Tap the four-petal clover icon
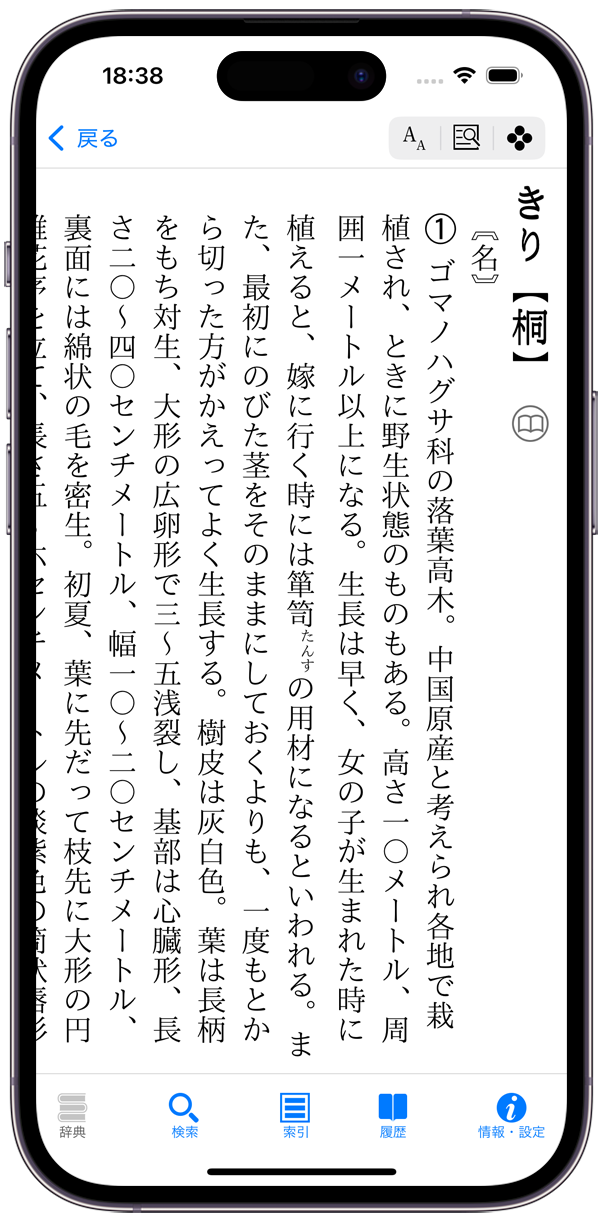This screenshot has height=1222, width=603. [519, 138]
